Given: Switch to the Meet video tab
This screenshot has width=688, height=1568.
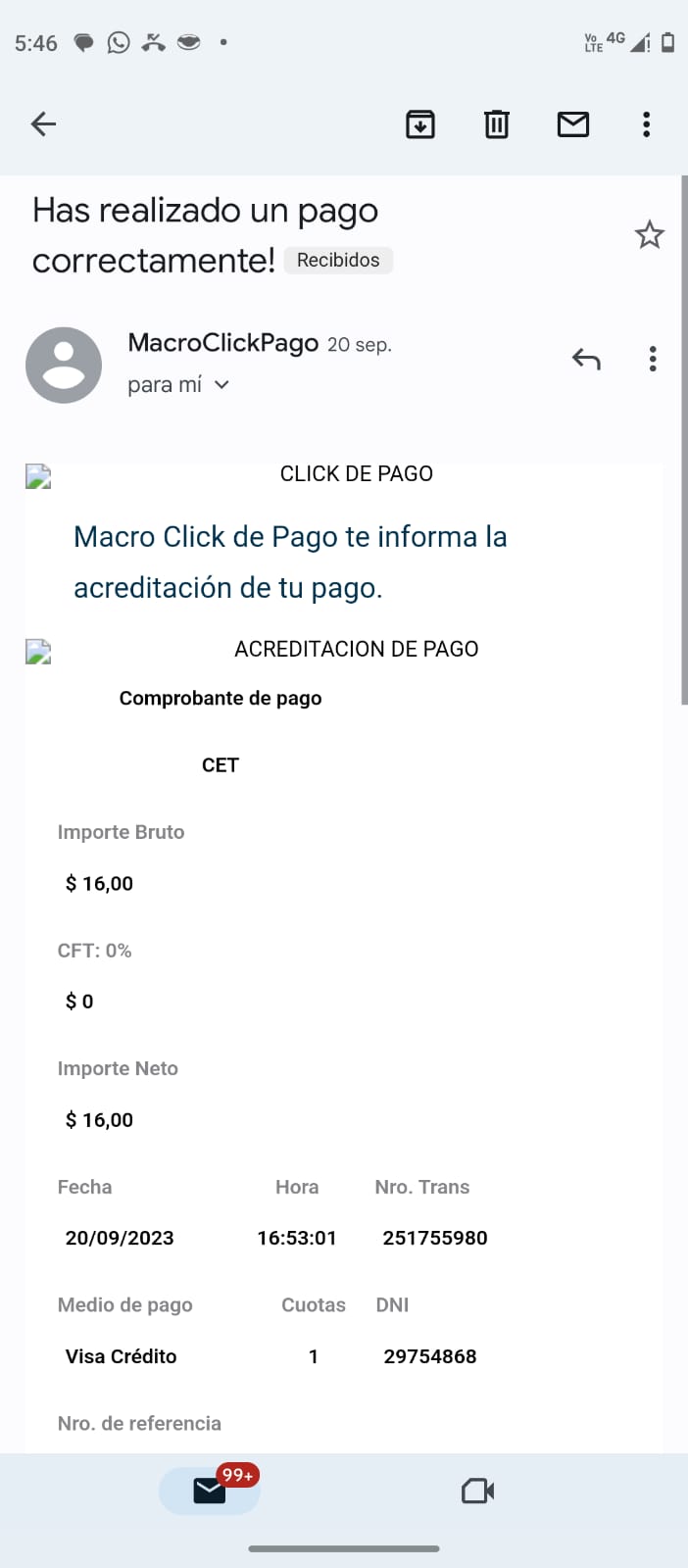Looking at the screenshot, I should click(477, 1491).
